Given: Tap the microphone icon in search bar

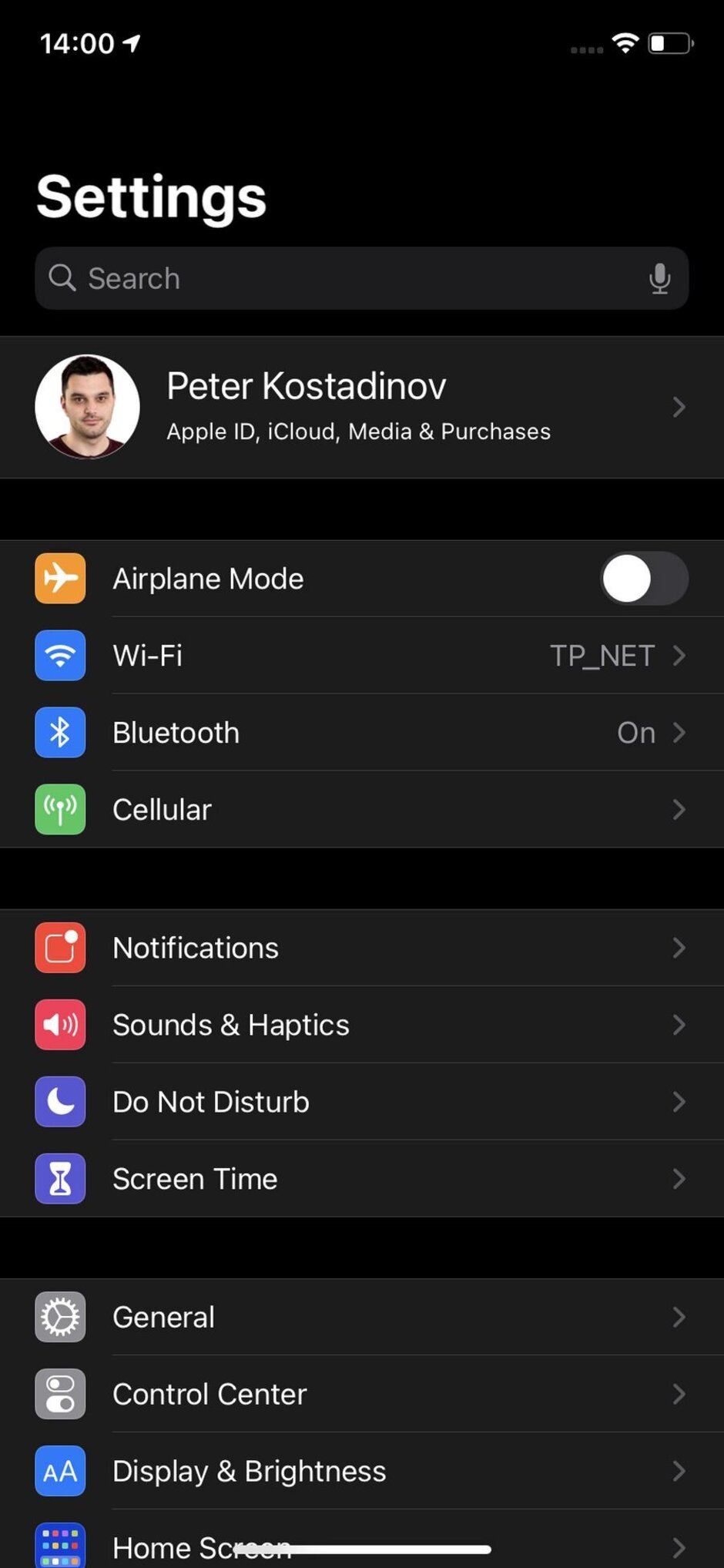Looking at the screenshot, I should pyautogui.click(x=659, y=278).
